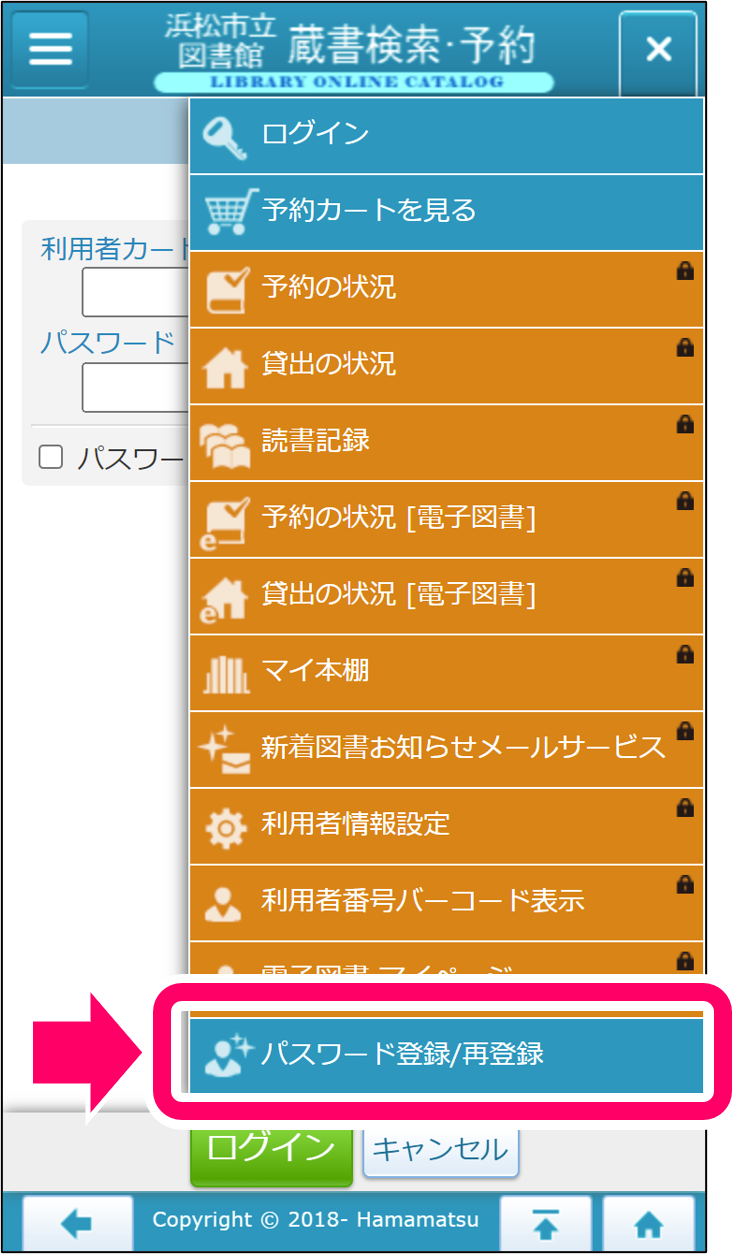Image resolution: width=742 pixels, height=1254 pixels.
Task: Open マイ本棚
Action: (x=446, y=671)
